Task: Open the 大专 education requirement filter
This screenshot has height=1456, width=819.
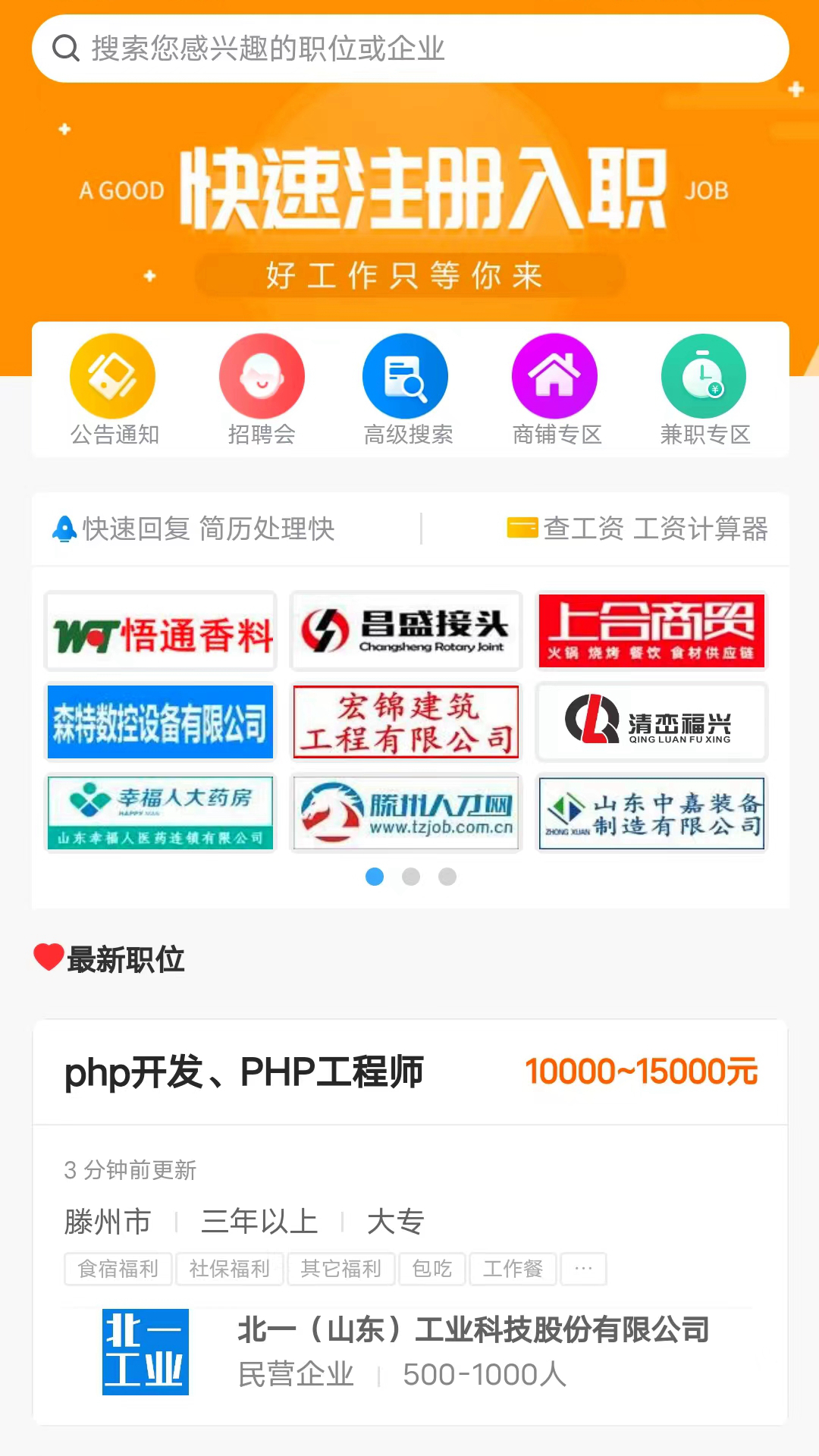Action: click(x=394, y=1222)
